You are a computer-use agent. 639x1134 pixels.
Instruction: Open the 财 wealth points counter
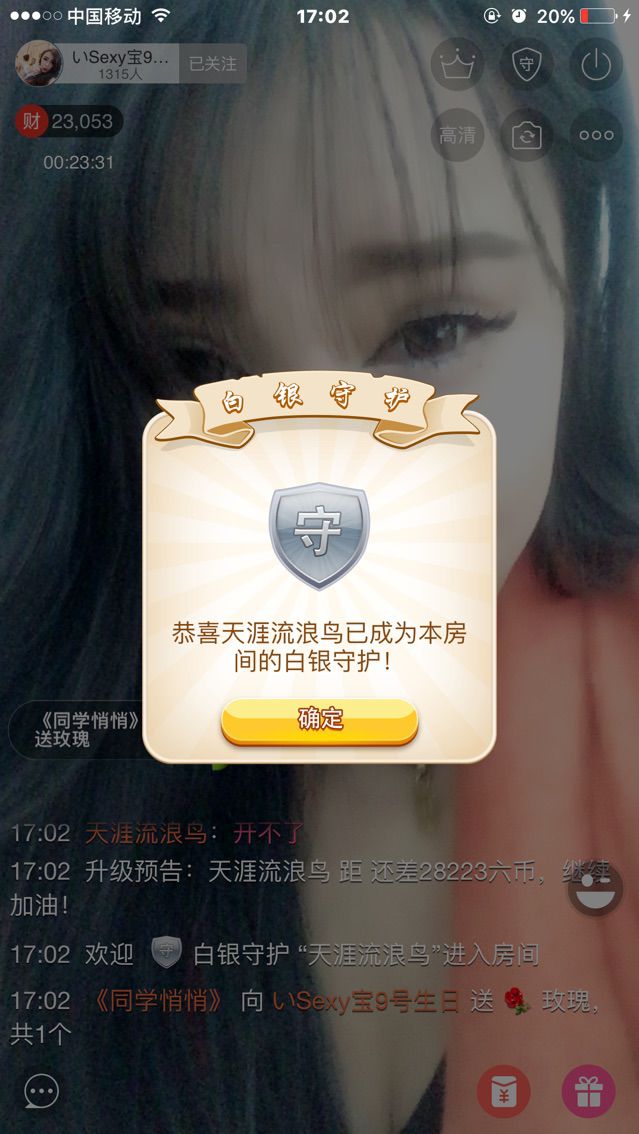point(69,122)
